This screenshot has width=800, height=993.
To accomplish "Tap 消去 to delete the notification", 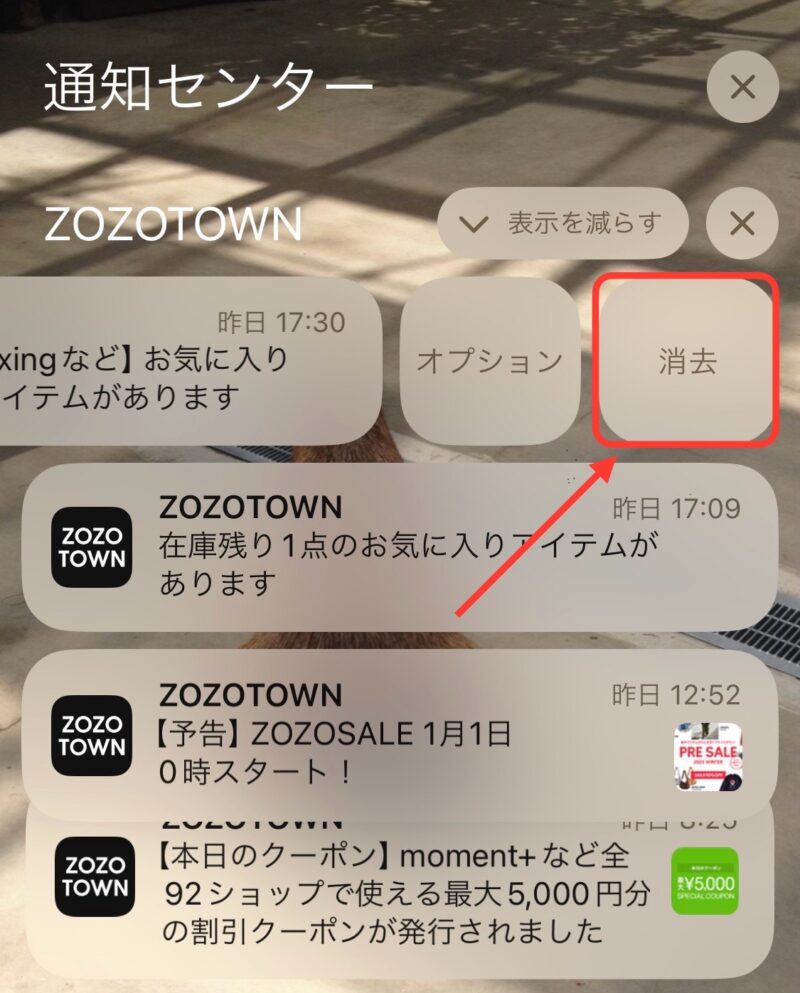I will [x=687, y=361].
